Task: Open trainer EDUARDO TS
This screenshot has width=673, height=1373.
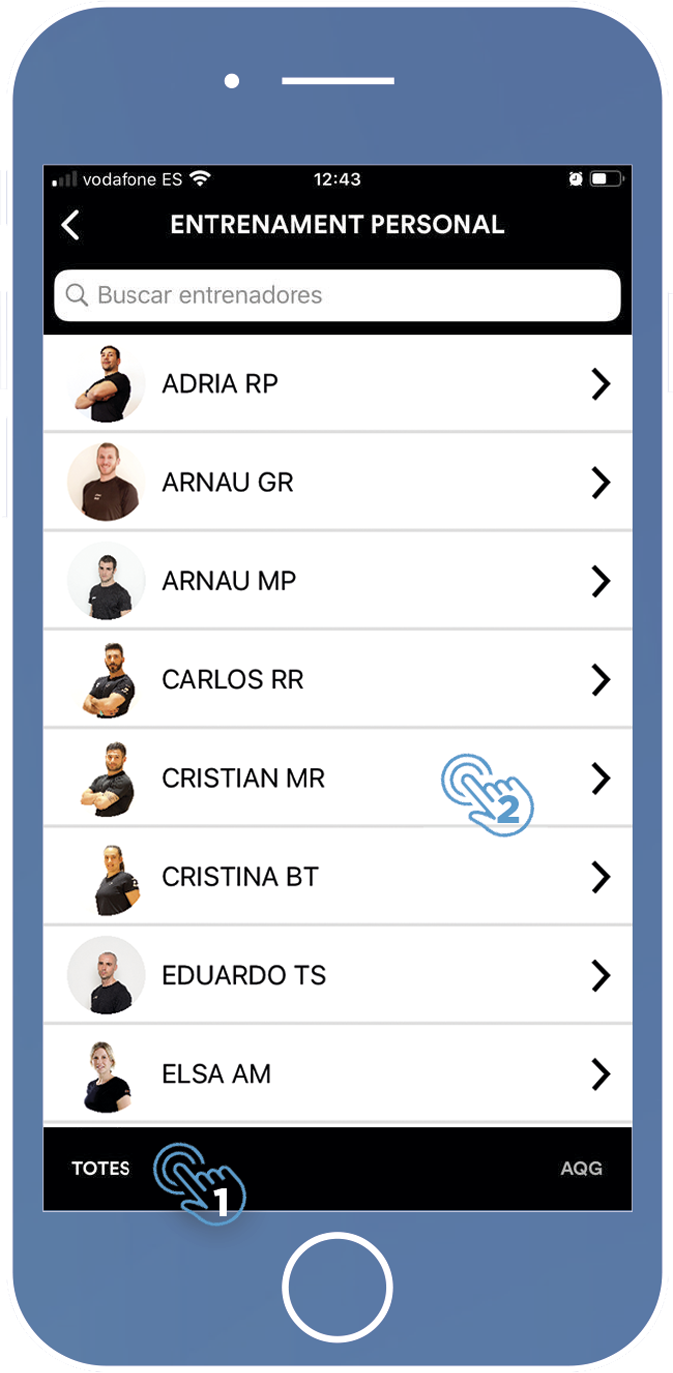Action: (x=338, y=975)
